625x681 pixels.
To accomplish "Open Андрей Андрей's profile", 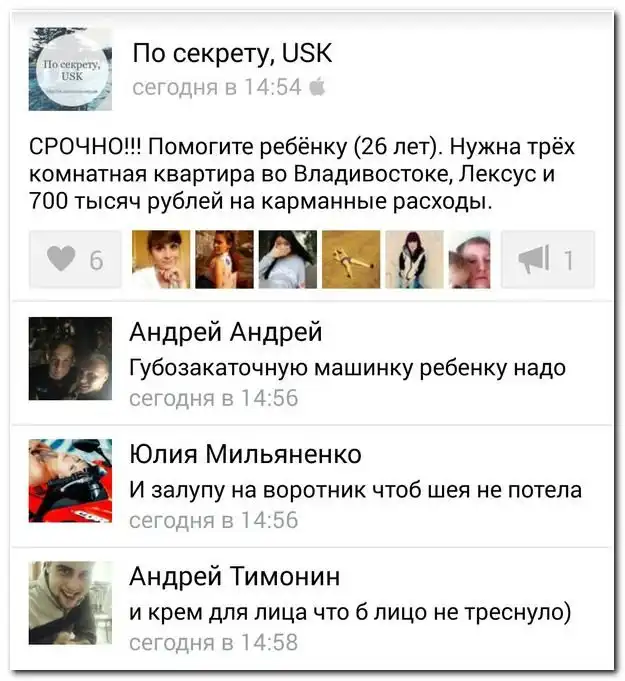I will click(226, 333).
